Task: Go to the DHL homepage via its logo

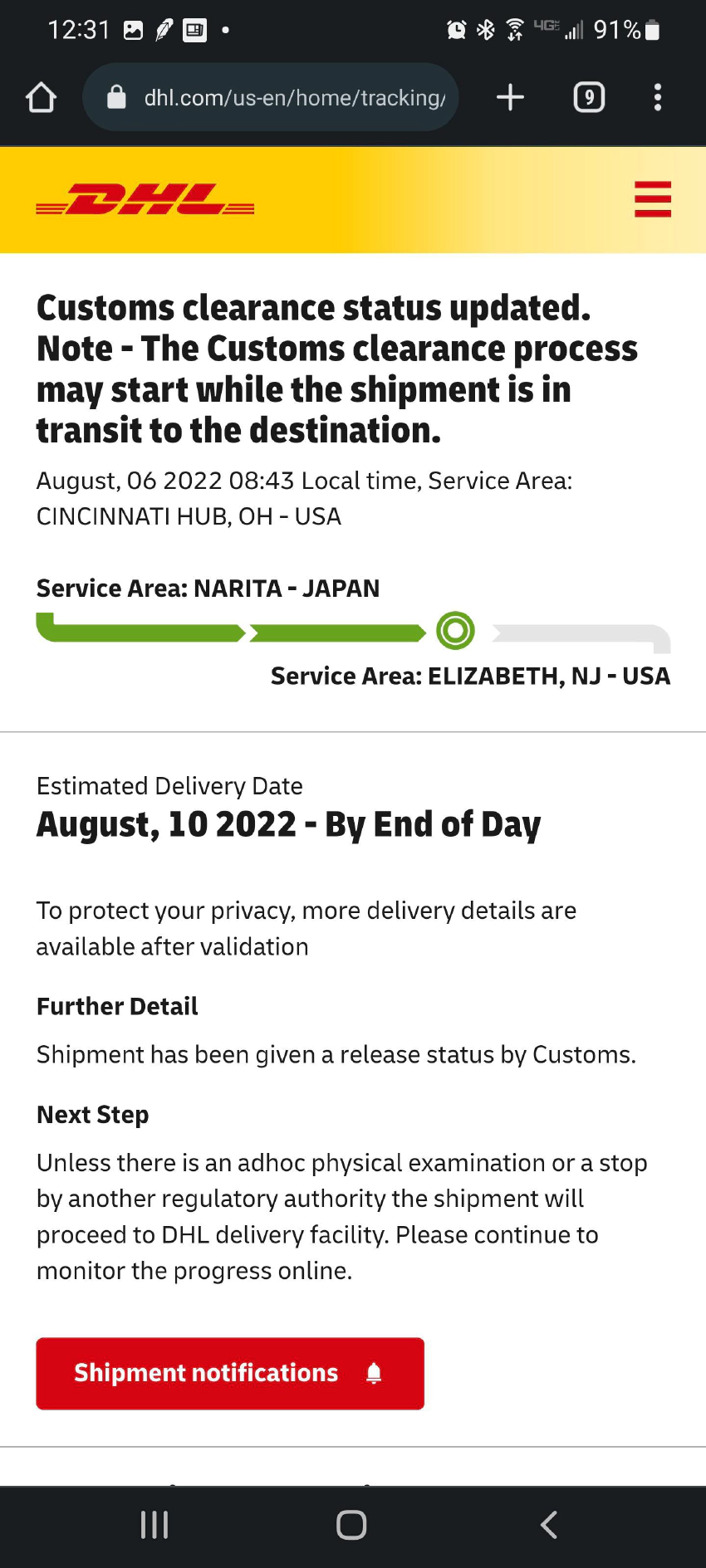Action: click(x=145, y=200)
